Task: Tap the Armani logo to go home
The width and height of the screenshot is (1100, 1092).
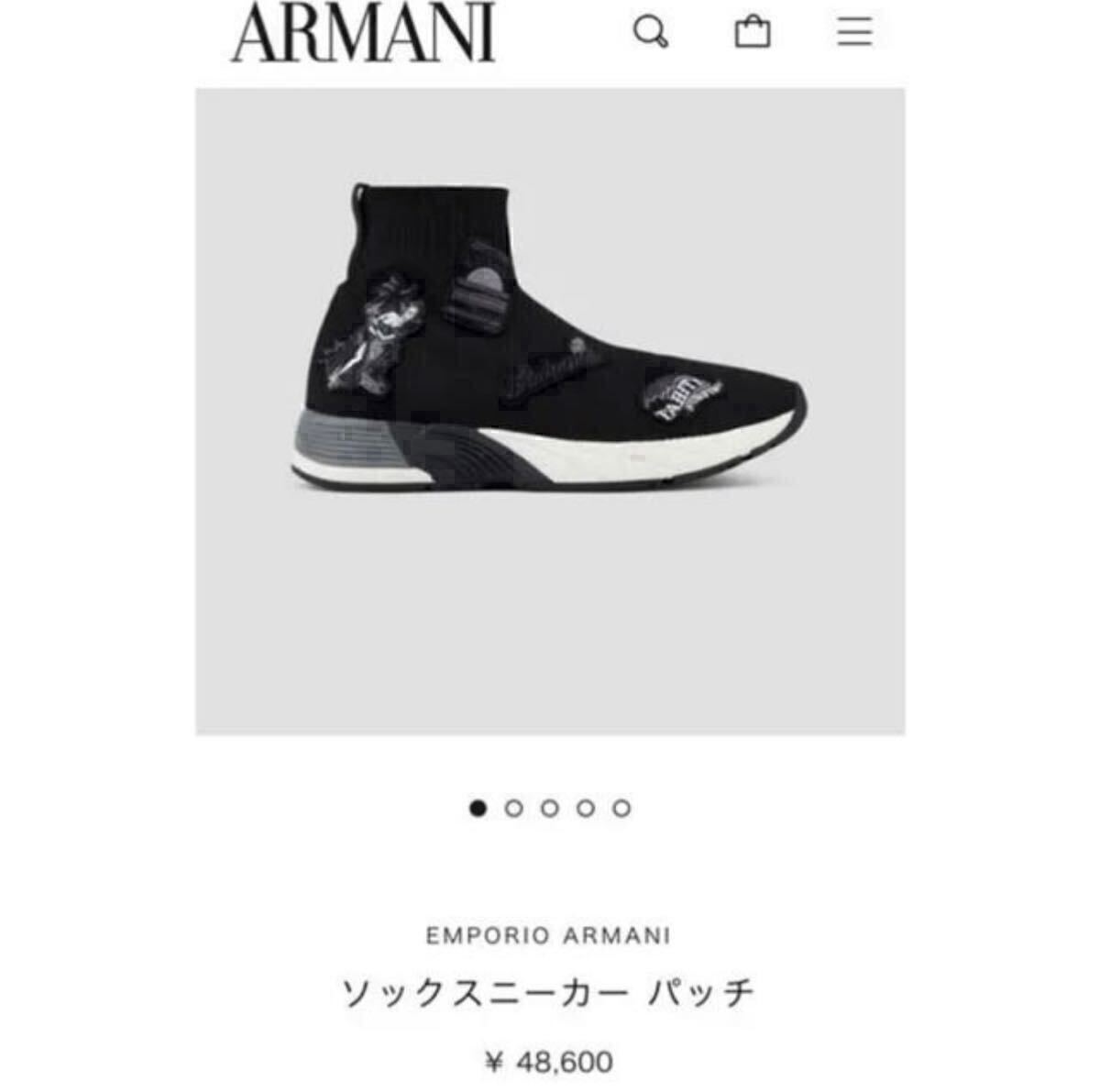Action: [363, 34]
